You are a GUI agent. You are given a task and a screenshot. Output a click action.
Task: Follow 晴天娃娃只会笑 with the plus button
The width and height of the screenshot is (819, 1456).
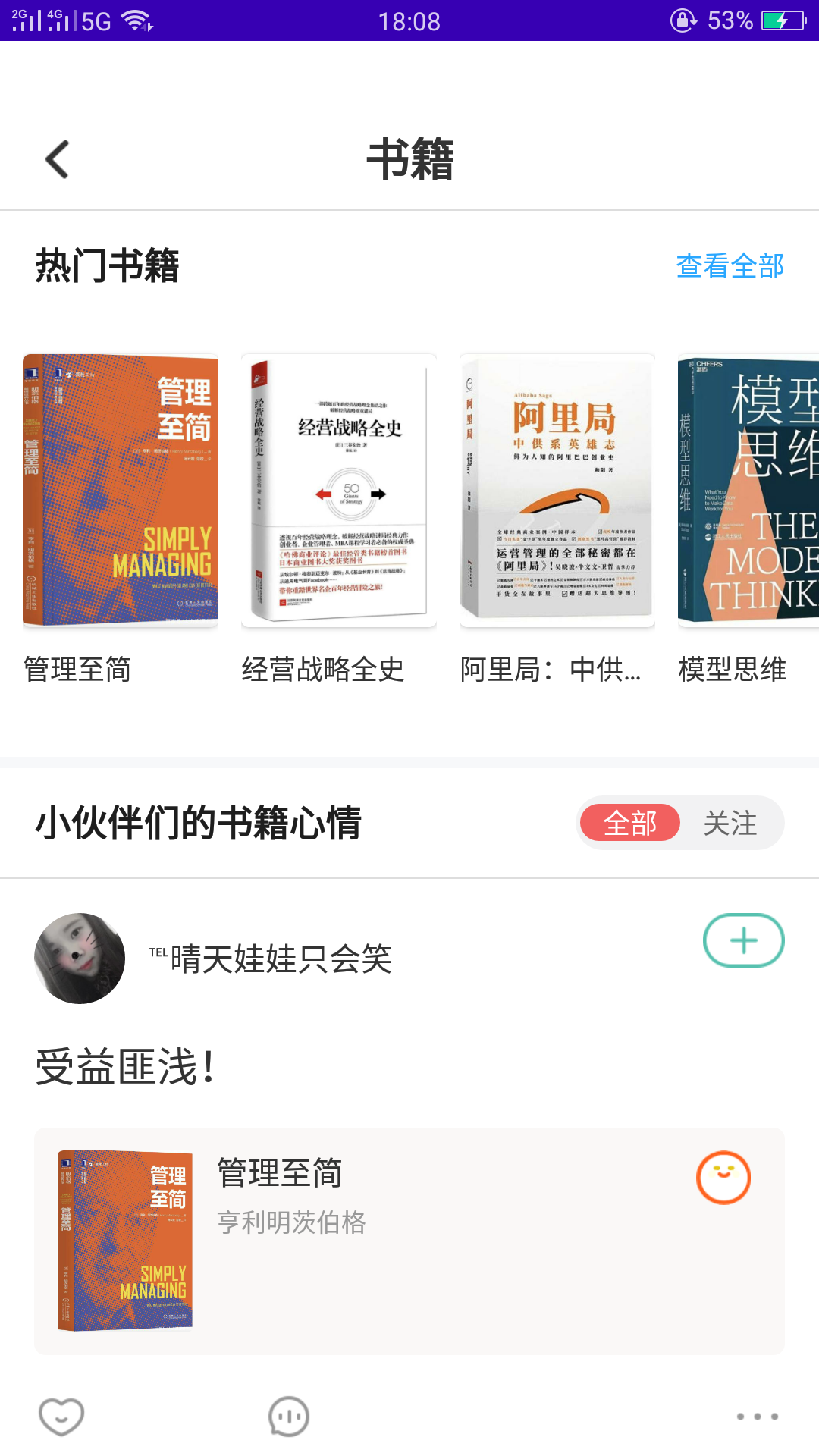[743, 940]
